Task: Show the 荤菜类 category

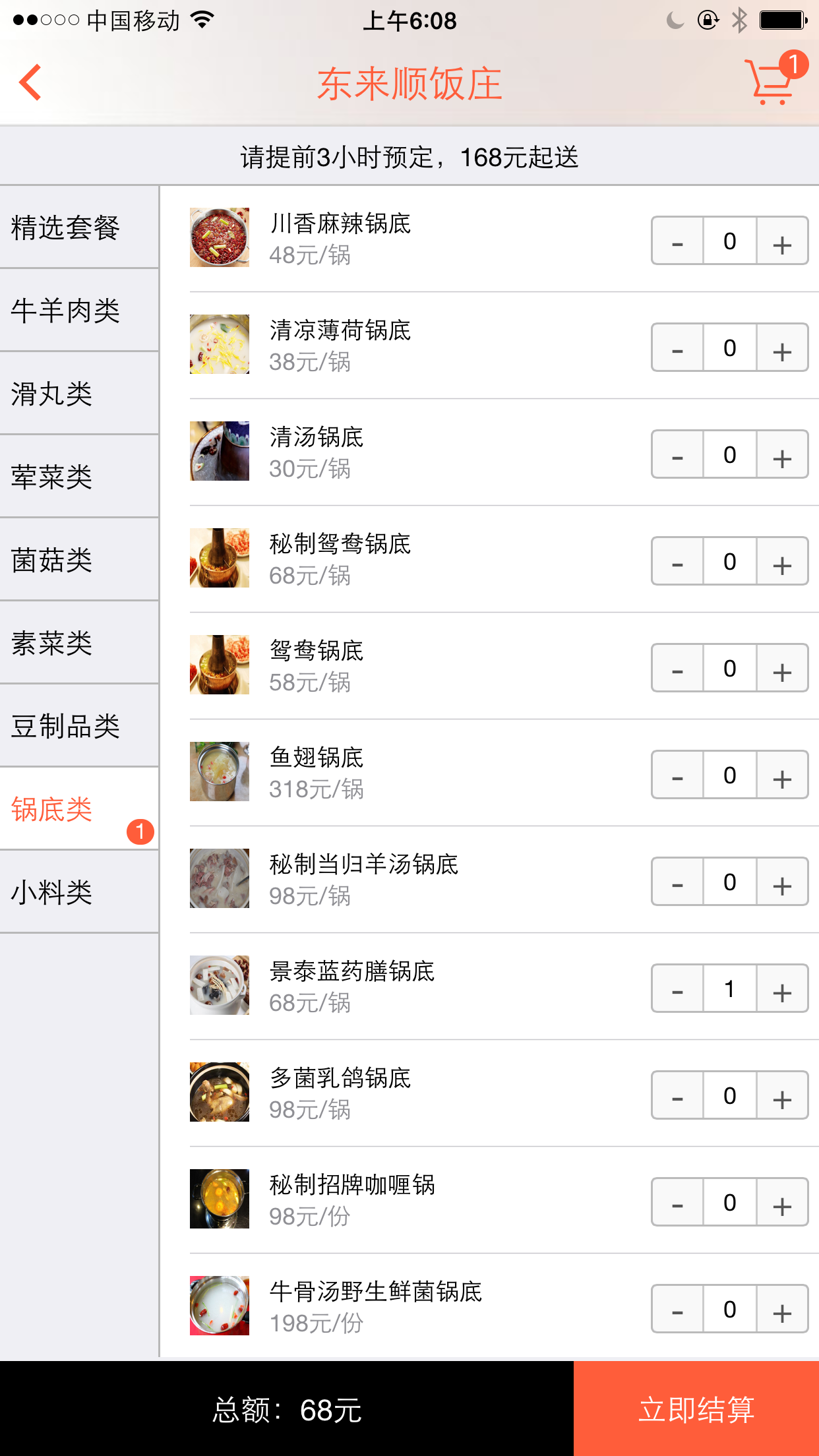Action: (x=79, y=477)
